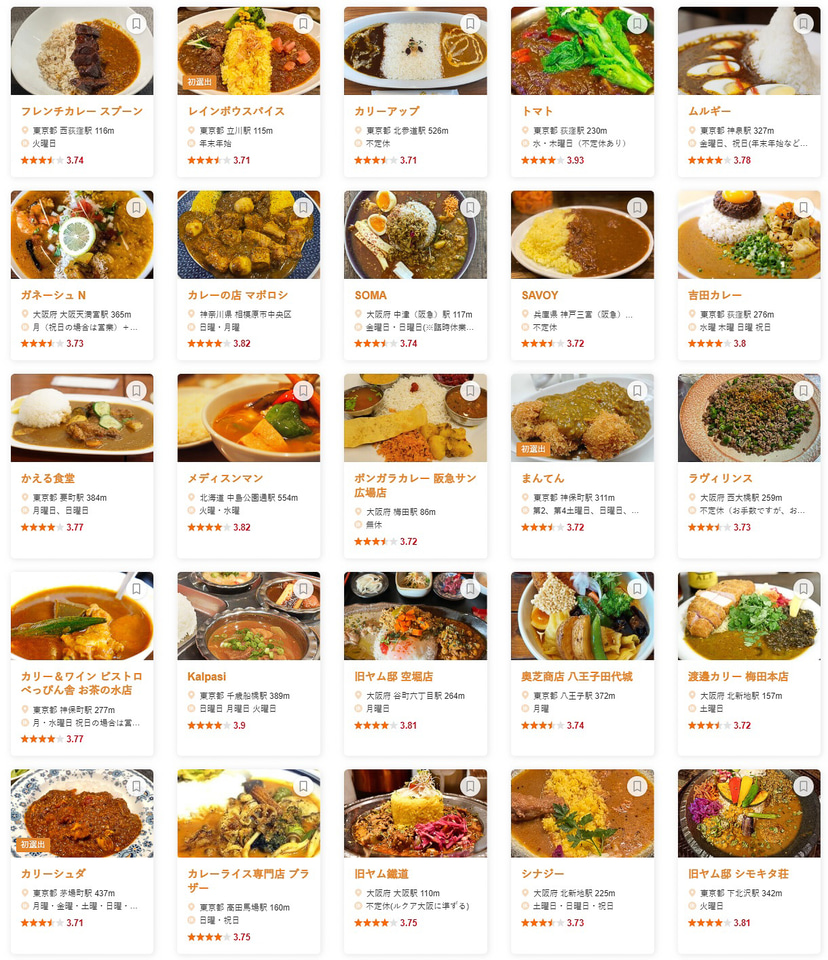This screenshot has width=828, height=960.
Task: Bookmark the ムルギー card
Action: point(804,23)
